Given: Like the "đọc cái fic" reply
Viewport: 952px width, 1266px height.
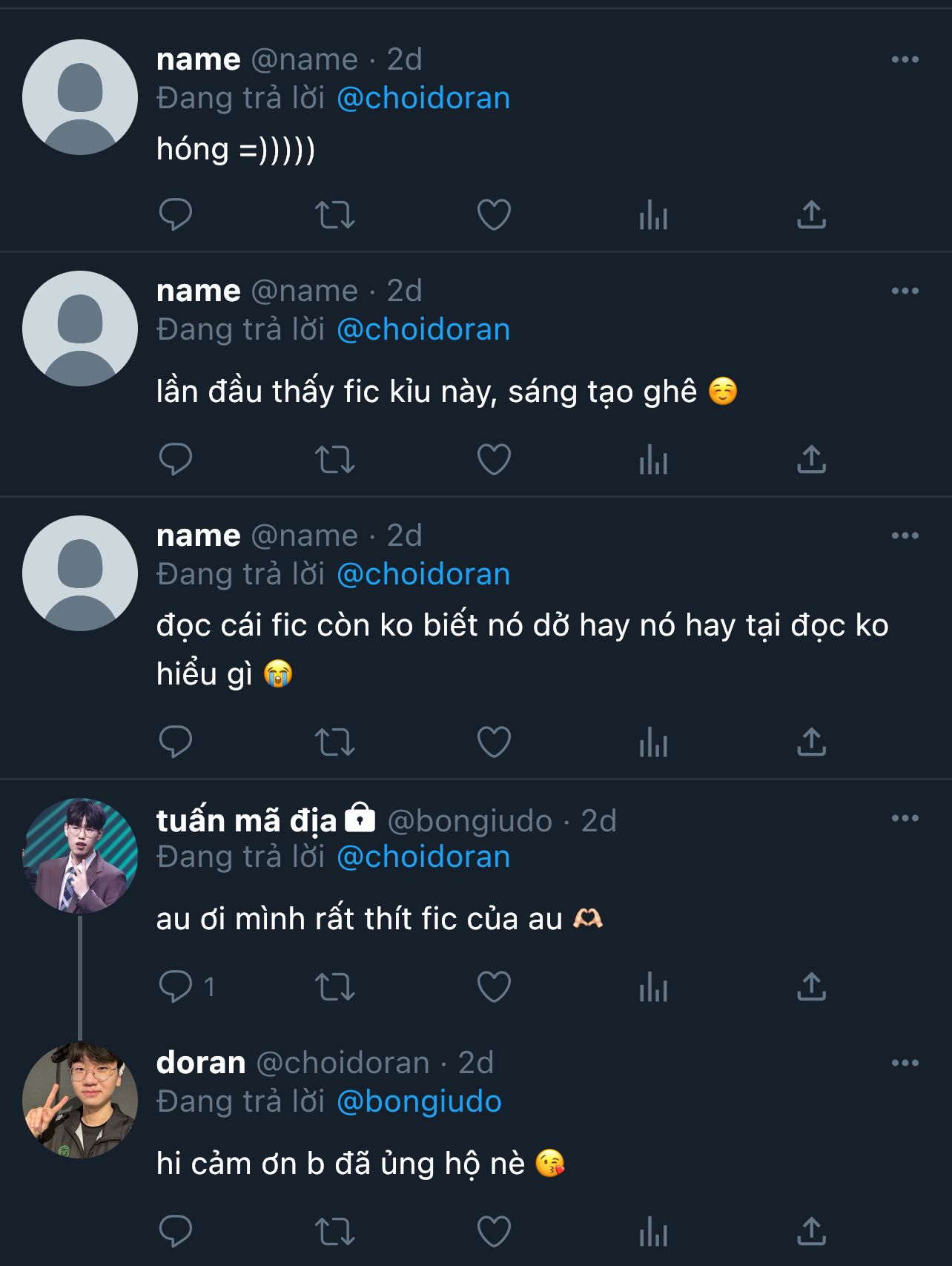Looking at the screenshot, I should point(494,742).
